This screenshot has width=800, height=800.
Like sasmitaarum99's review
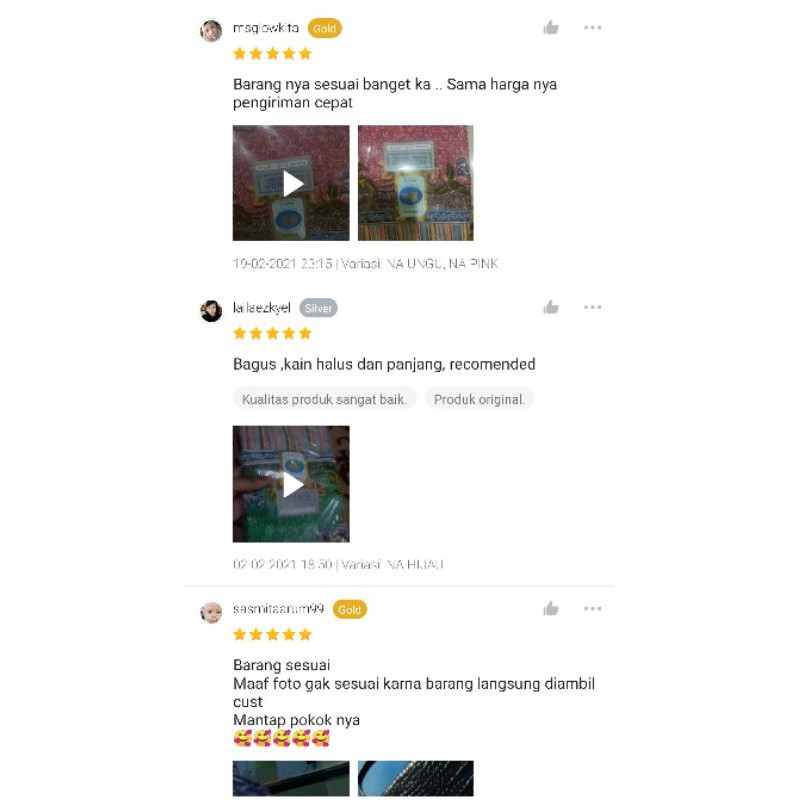tap(551, 609)
